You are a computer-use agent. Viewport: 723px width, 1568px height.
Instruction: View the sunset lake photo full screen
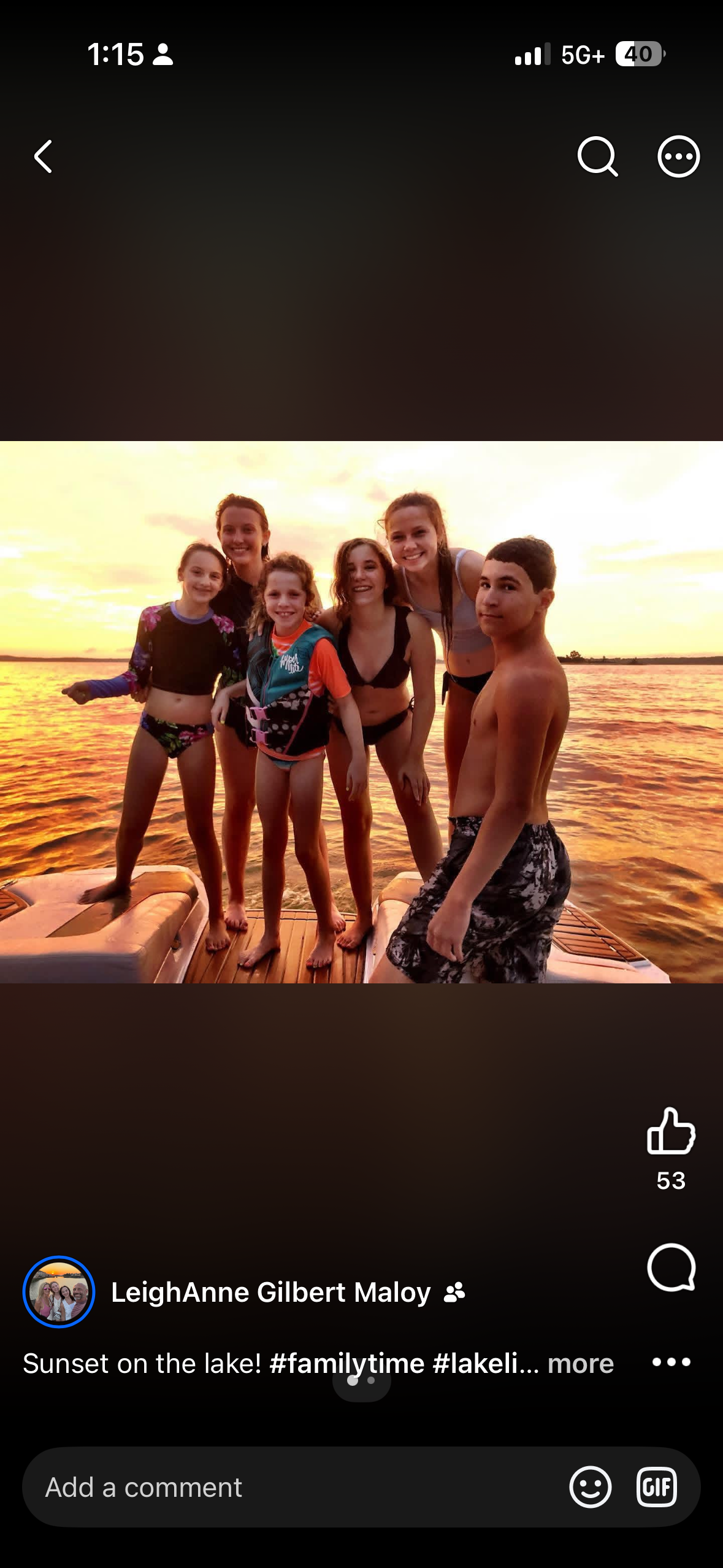tap(361, 712)
